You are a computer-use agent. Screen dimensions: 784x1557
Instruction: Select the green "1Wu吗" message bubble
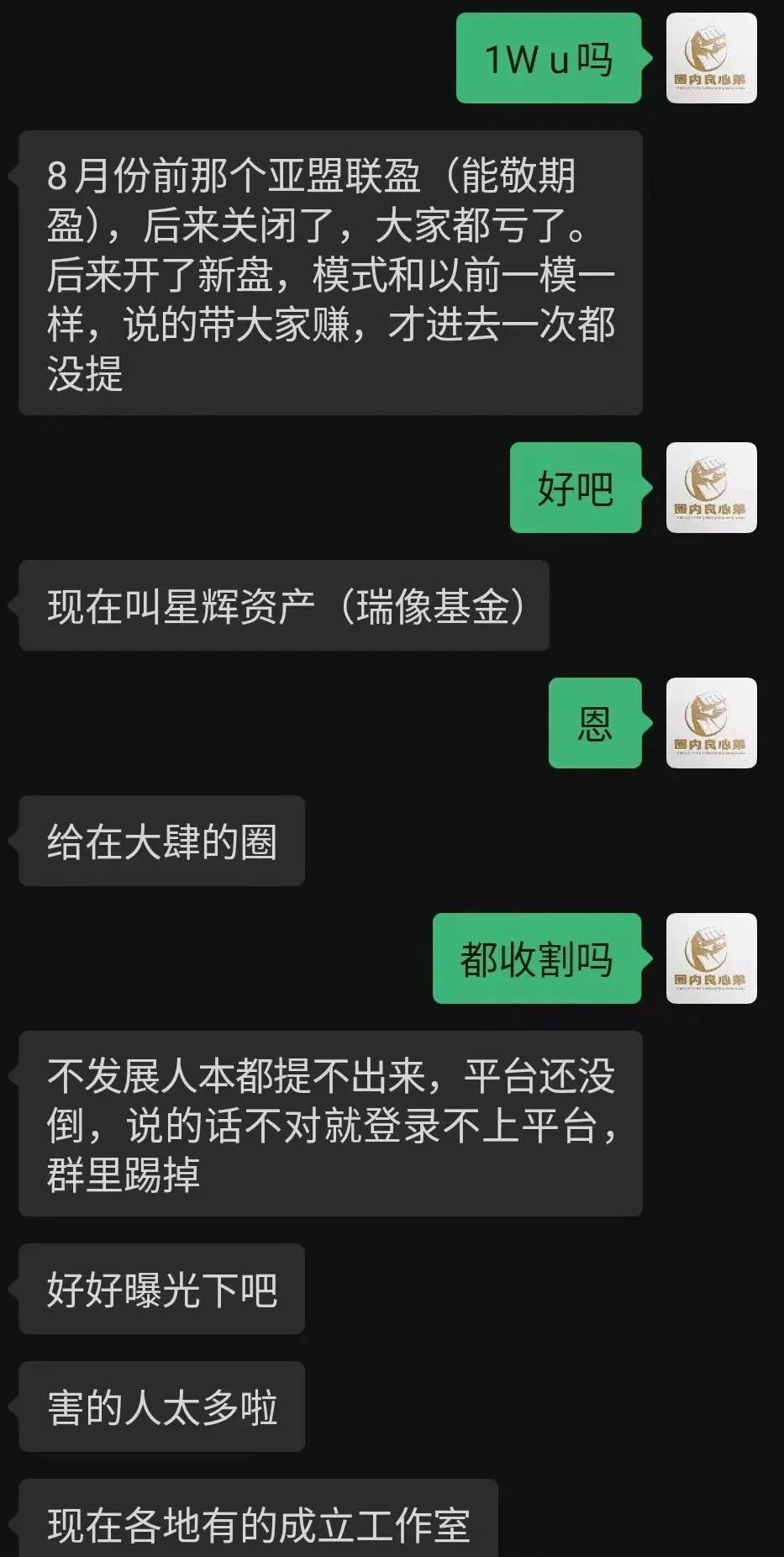click(x=547, y=61)
